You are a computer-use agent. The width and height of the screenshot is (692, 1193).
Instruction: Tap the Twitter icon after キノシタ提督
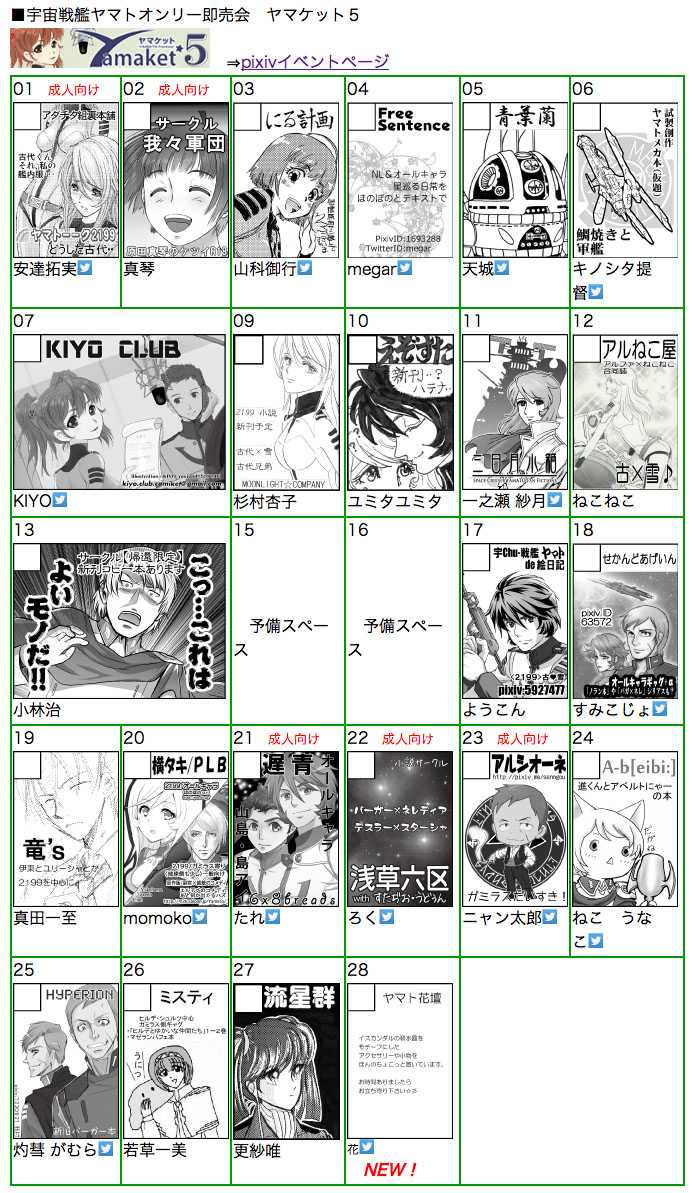tap(596, 292)
